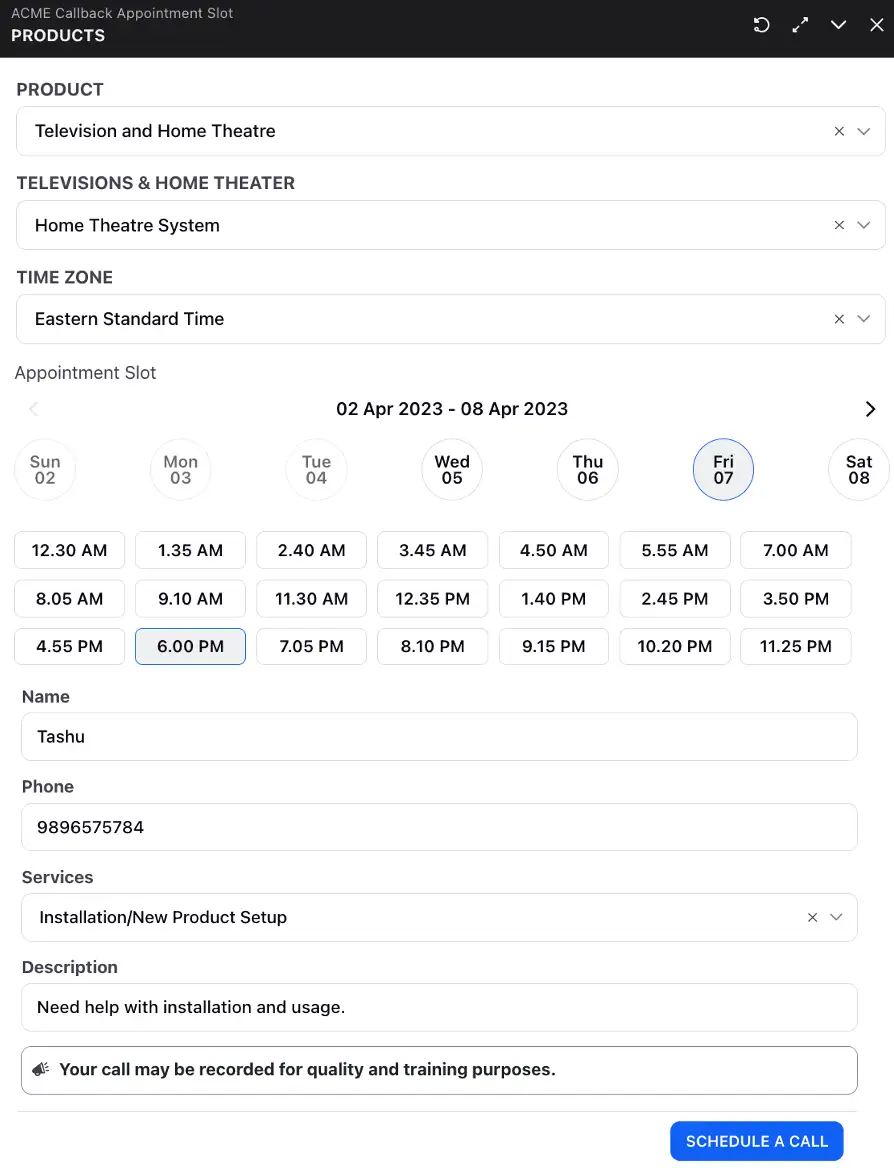894x1168 pixels.
Task: Clear the Home Theatre System selection
Action: 839,225
